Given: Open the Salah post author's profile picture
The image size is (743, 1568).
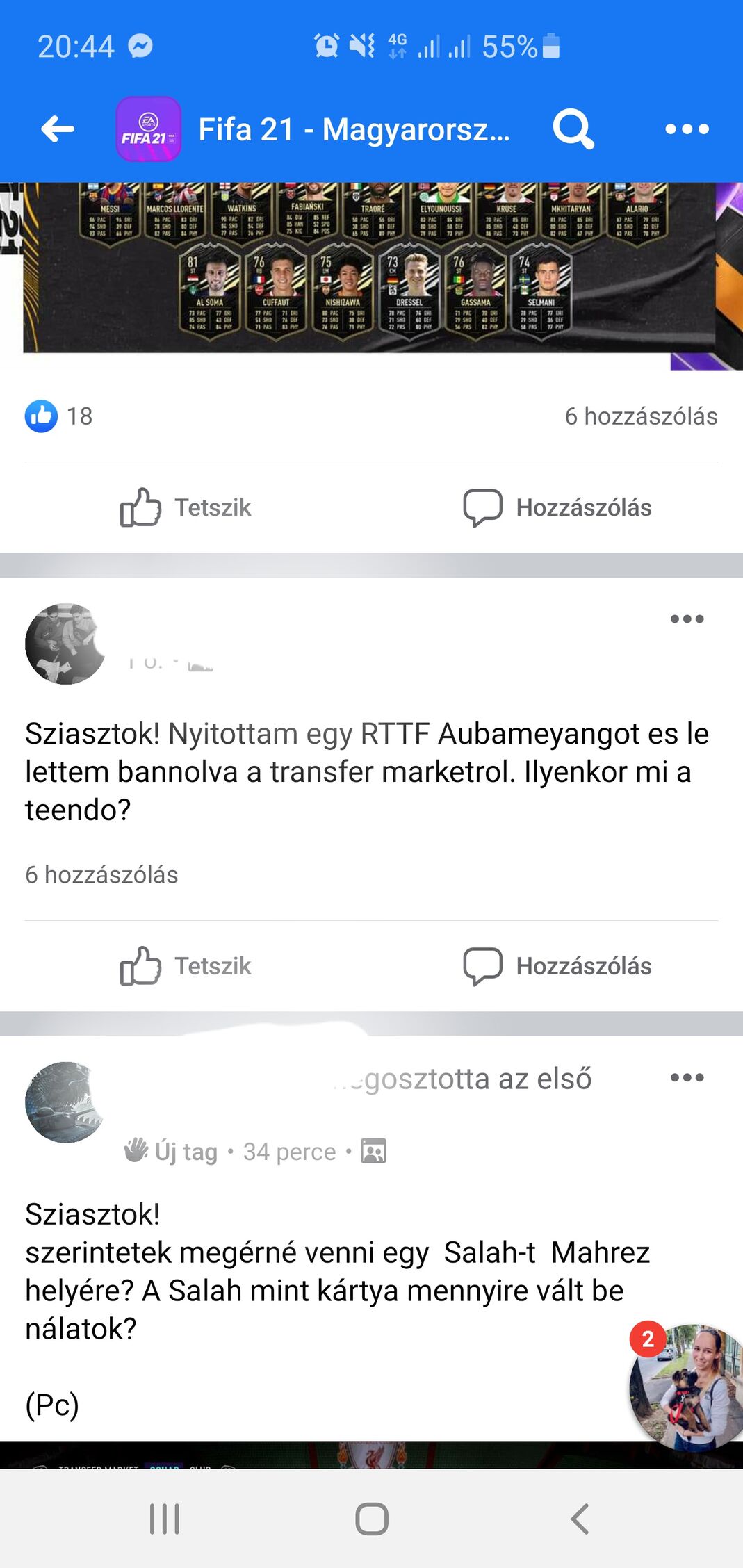Looking at the screenshot, I should (65, 1102).
